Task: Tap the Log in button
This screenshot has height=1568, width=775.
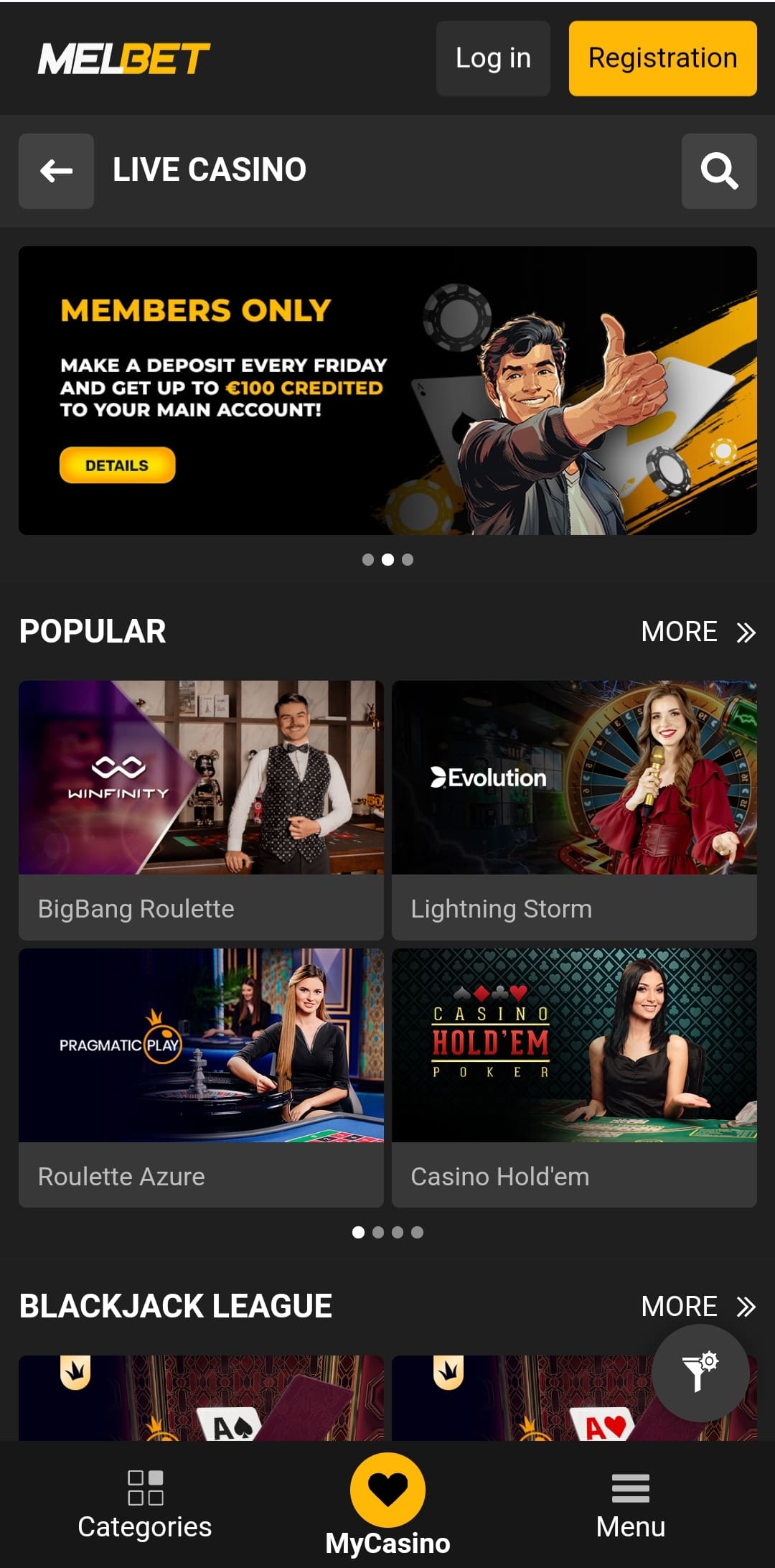Action: point(493,58)
